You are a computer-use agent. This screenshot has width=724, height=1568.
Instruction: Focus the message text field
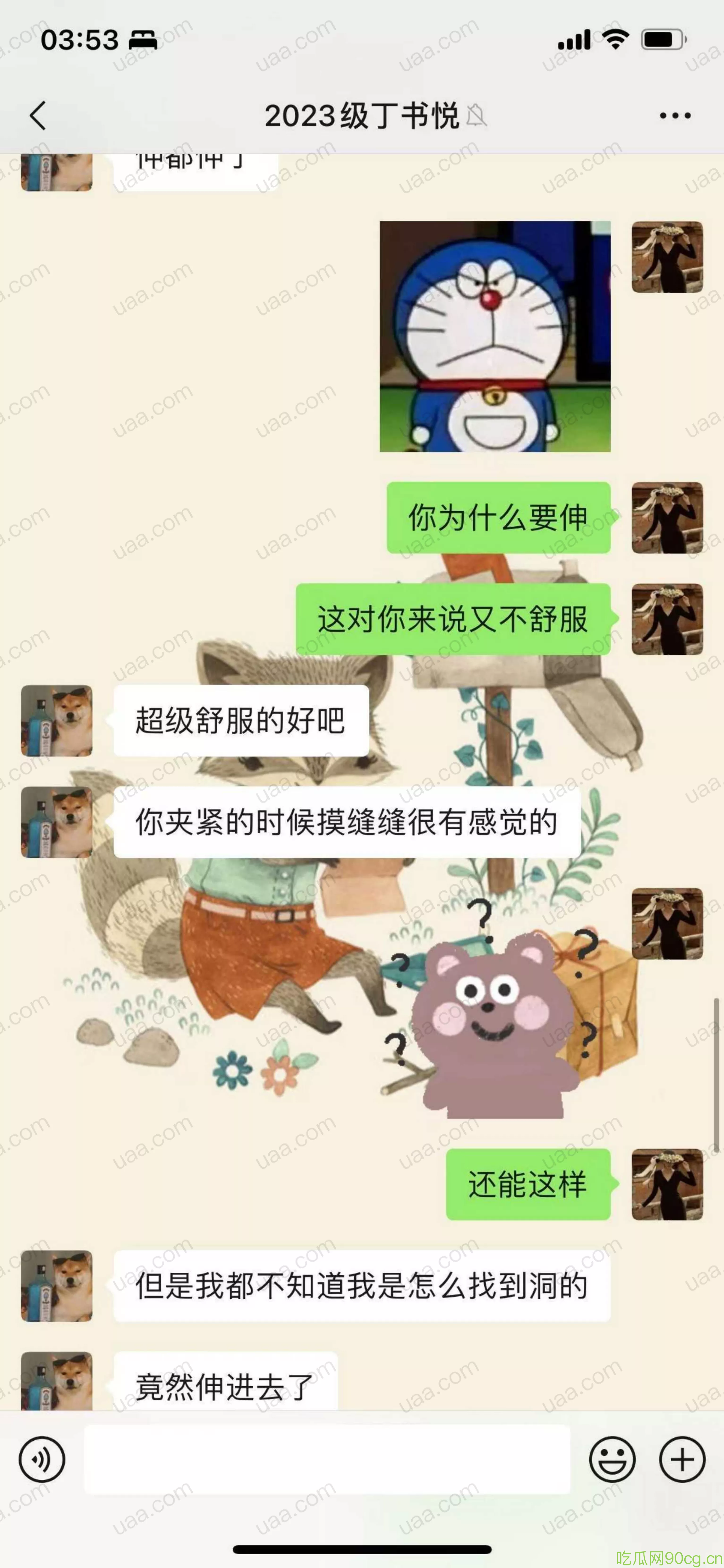coord(327,1459)
